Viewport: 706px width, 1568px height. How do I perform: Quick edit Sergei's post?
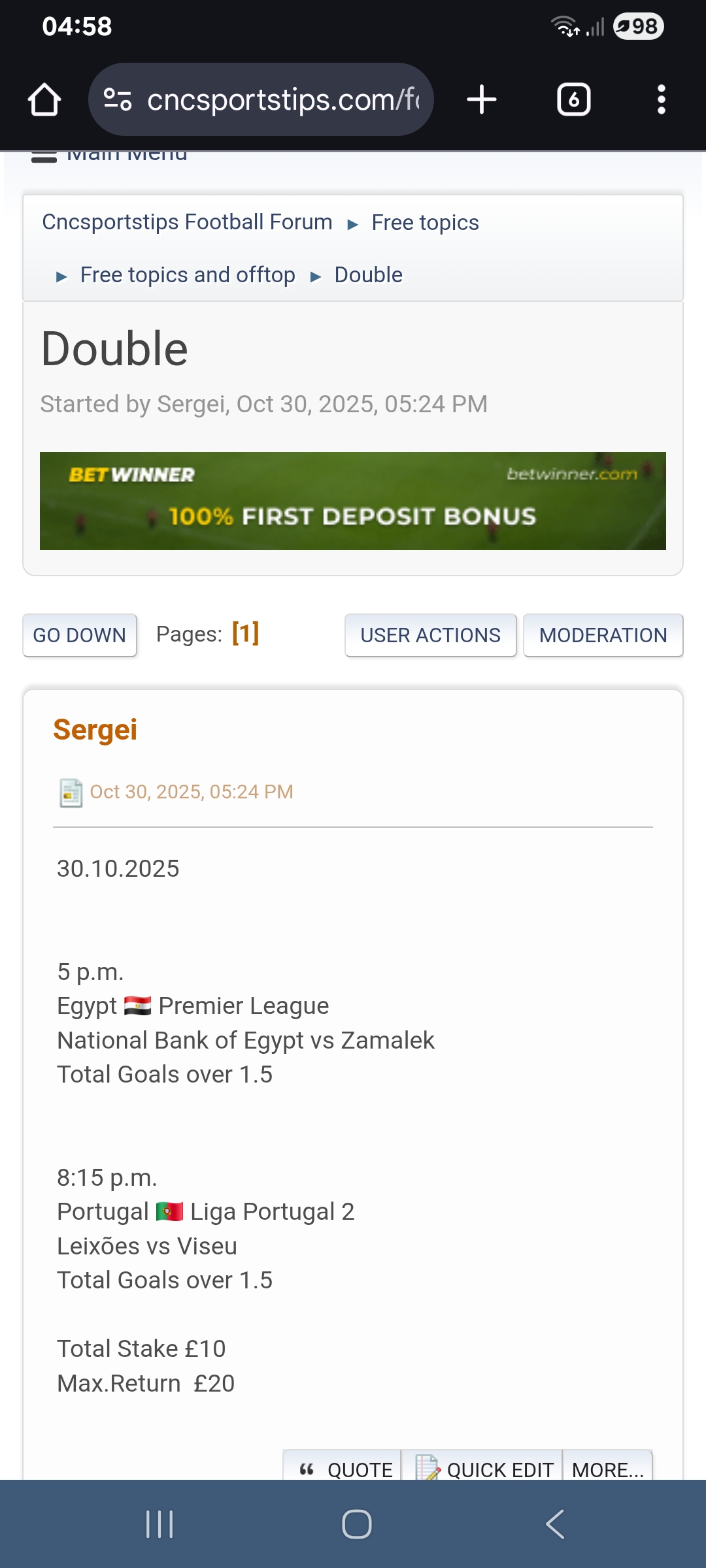coord(484,1469)
